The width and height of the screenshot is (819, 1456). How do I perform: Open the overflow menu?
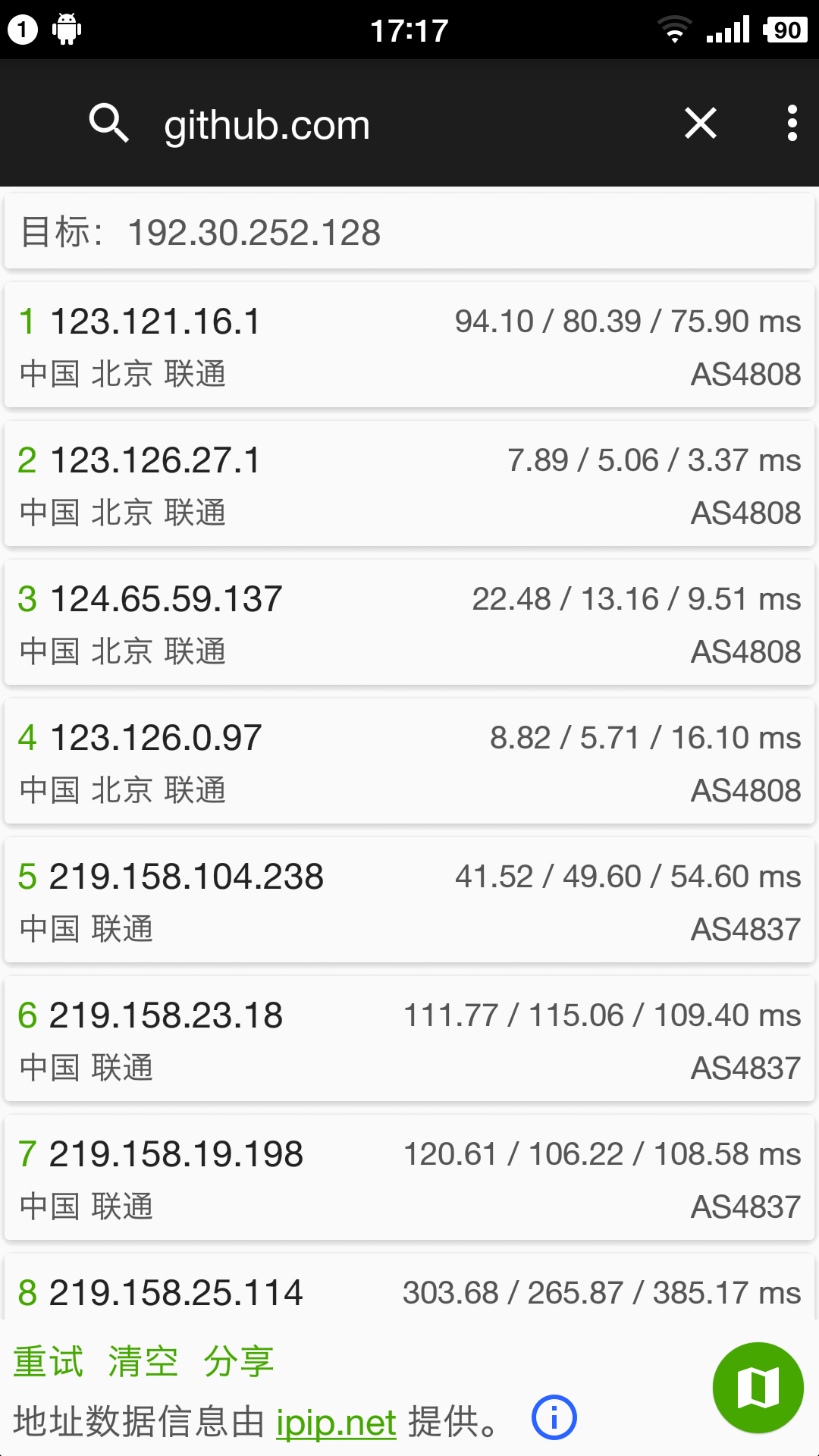[792, 123]
